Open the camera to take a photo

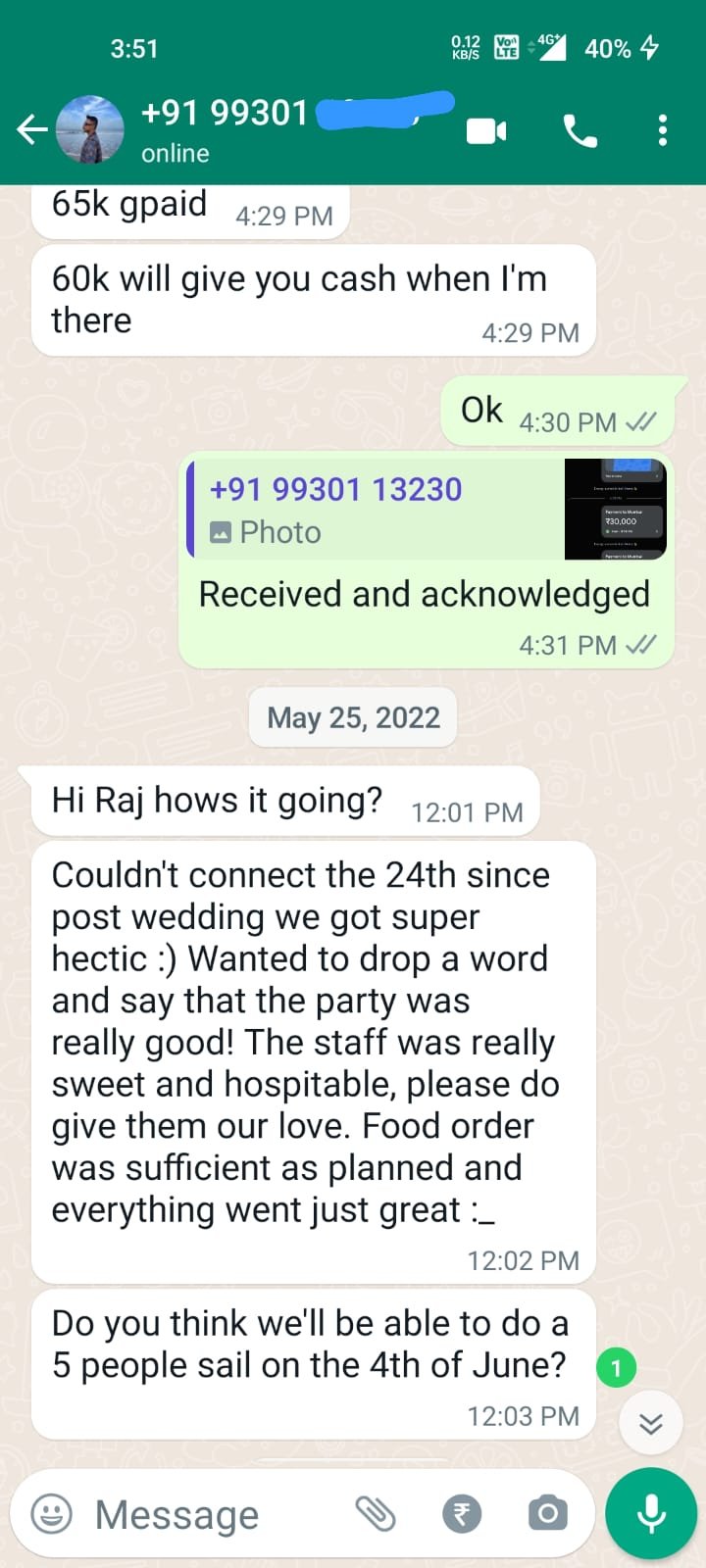(x=547, y=1514)
